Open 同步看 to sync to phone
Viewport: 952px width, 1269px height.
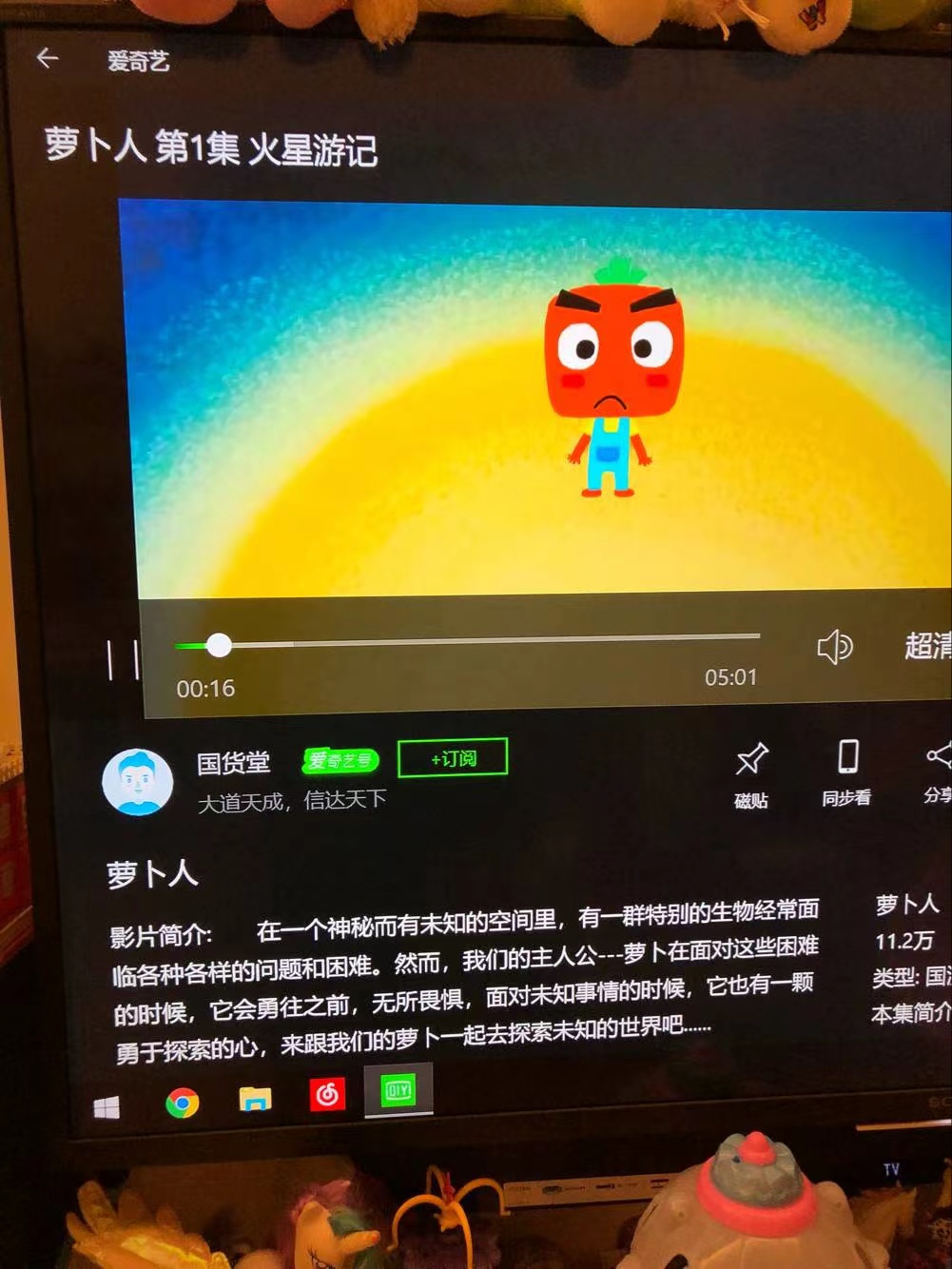(846, 771)
